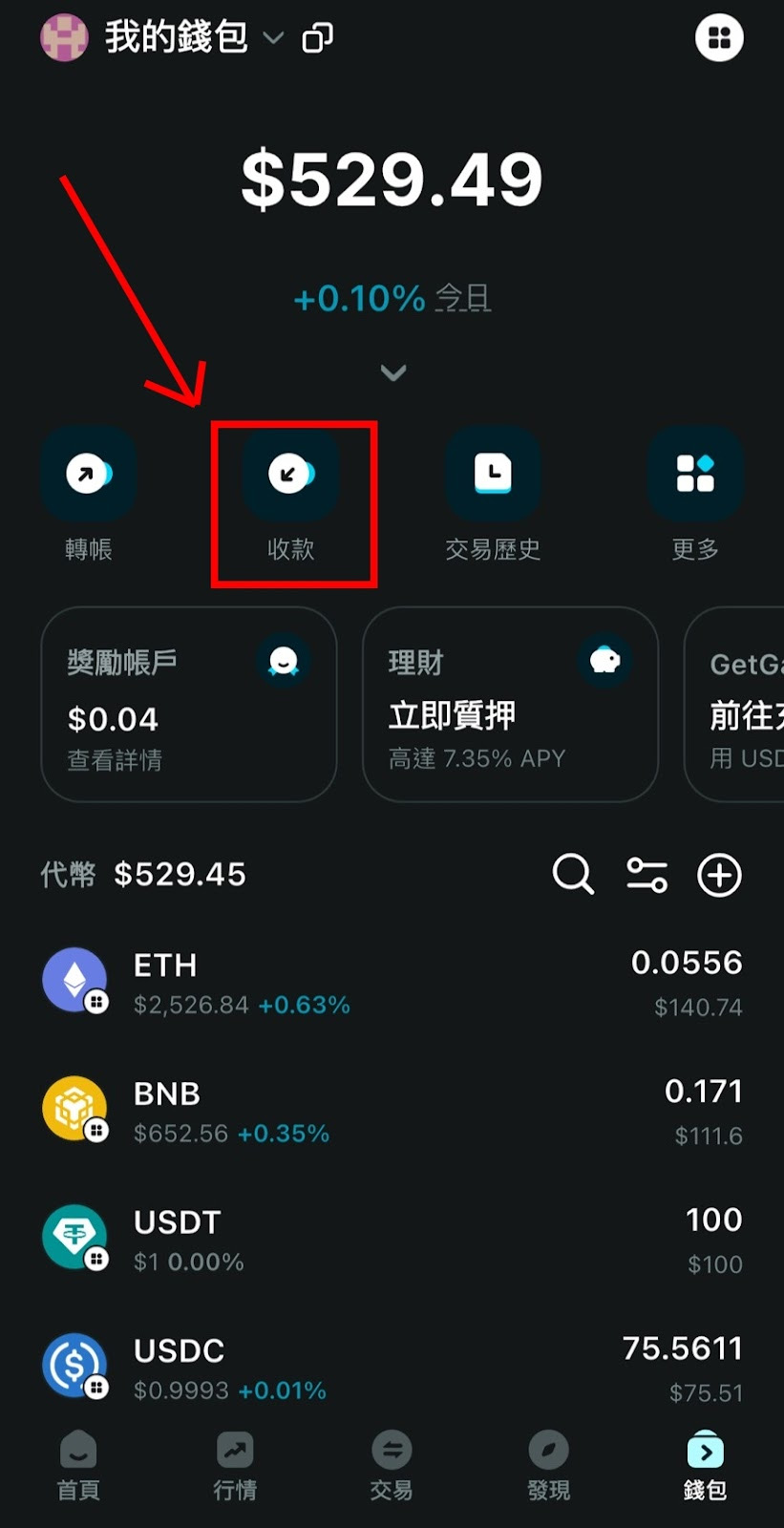Image resolution: width=784 pixels, height=1528 pixels.
Task: Open the 獎勵帳戶 rewards account card
Action: point(188,705)
